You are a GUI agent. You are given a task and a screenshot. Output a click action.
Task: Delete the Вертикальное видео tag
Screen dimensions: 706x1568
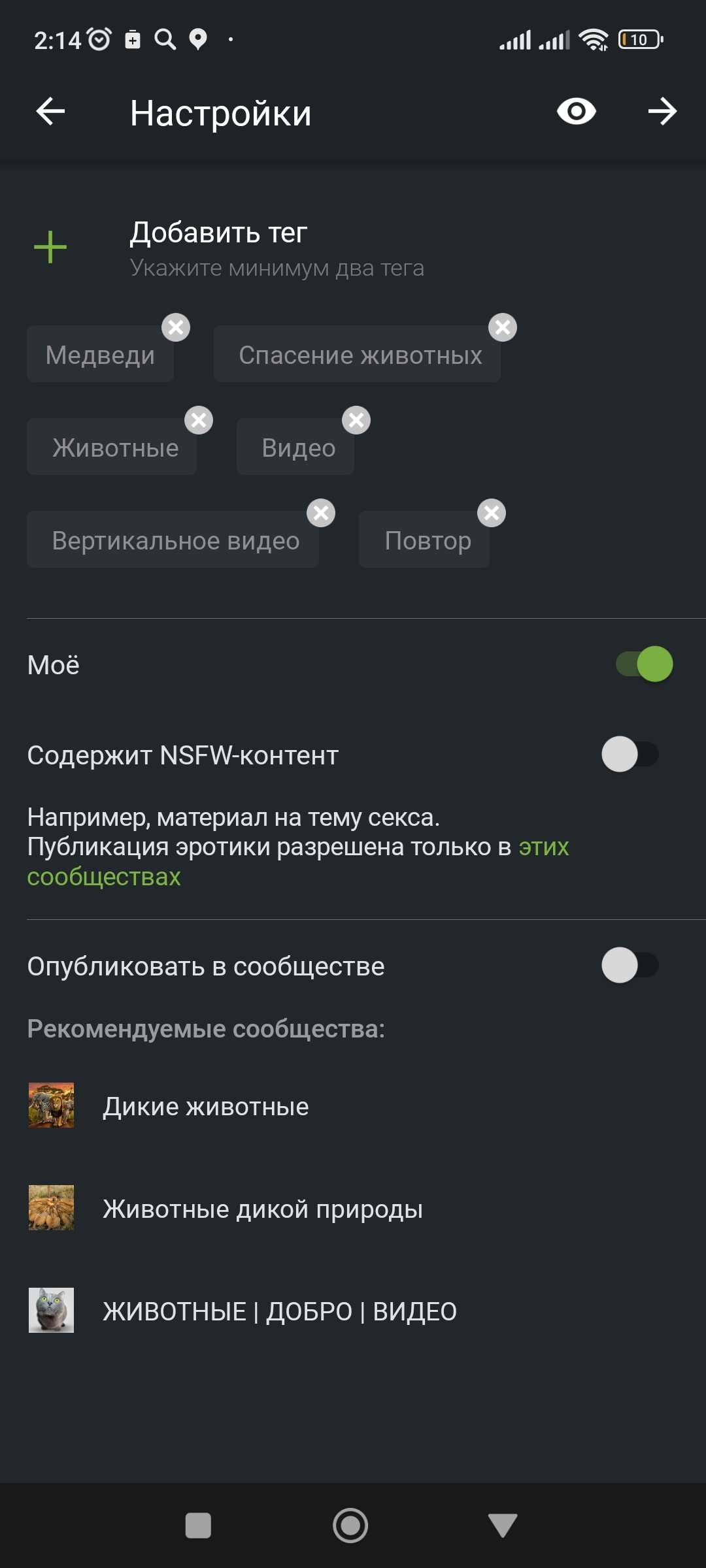tap(321, 513)
